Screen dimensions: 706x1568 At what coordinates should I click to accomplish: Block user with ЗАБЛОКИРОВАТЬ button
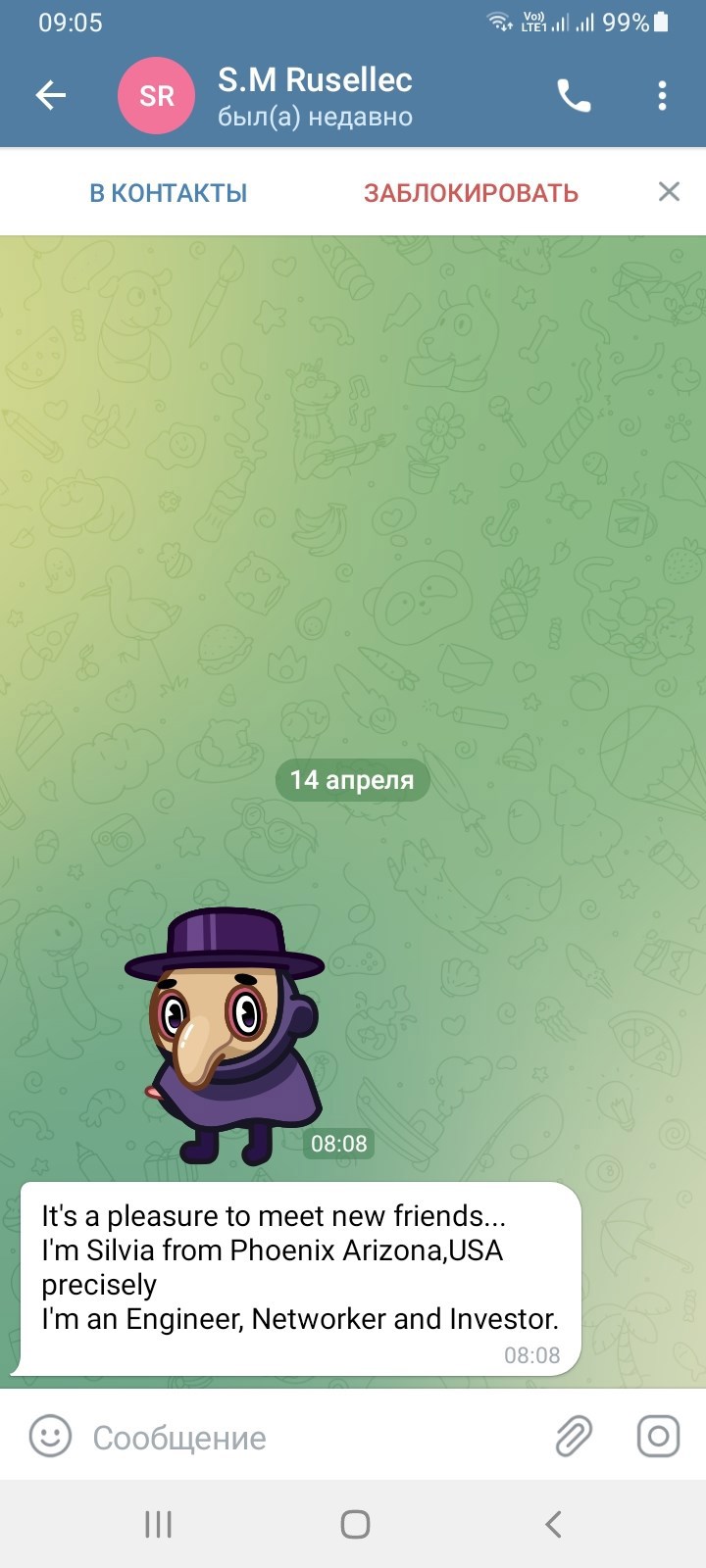[471, 192]
